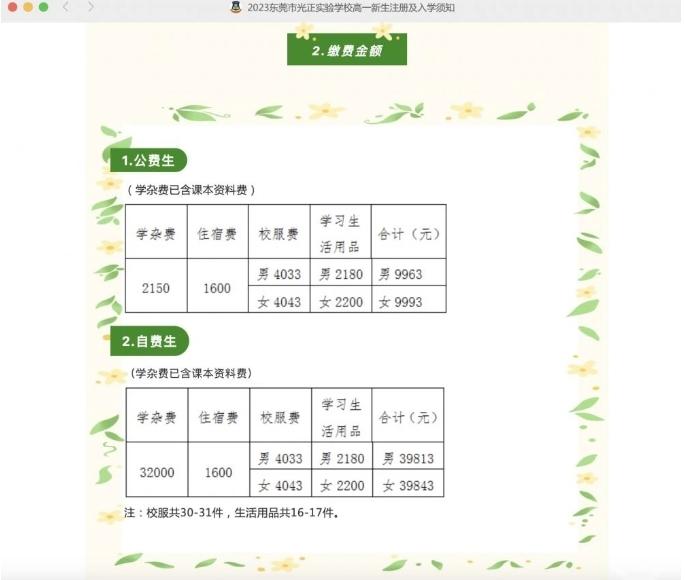The height and width of the screenshot is (580, 685).
Task: Go forward with the right arrow
Action: [x=90, y=7]
